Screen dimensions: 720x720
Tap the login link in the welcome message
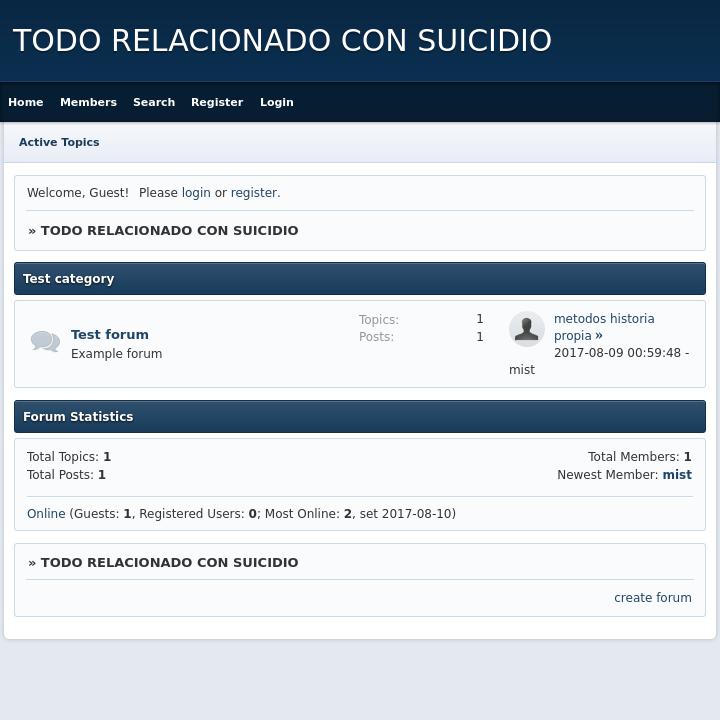(x=196, y=193)
